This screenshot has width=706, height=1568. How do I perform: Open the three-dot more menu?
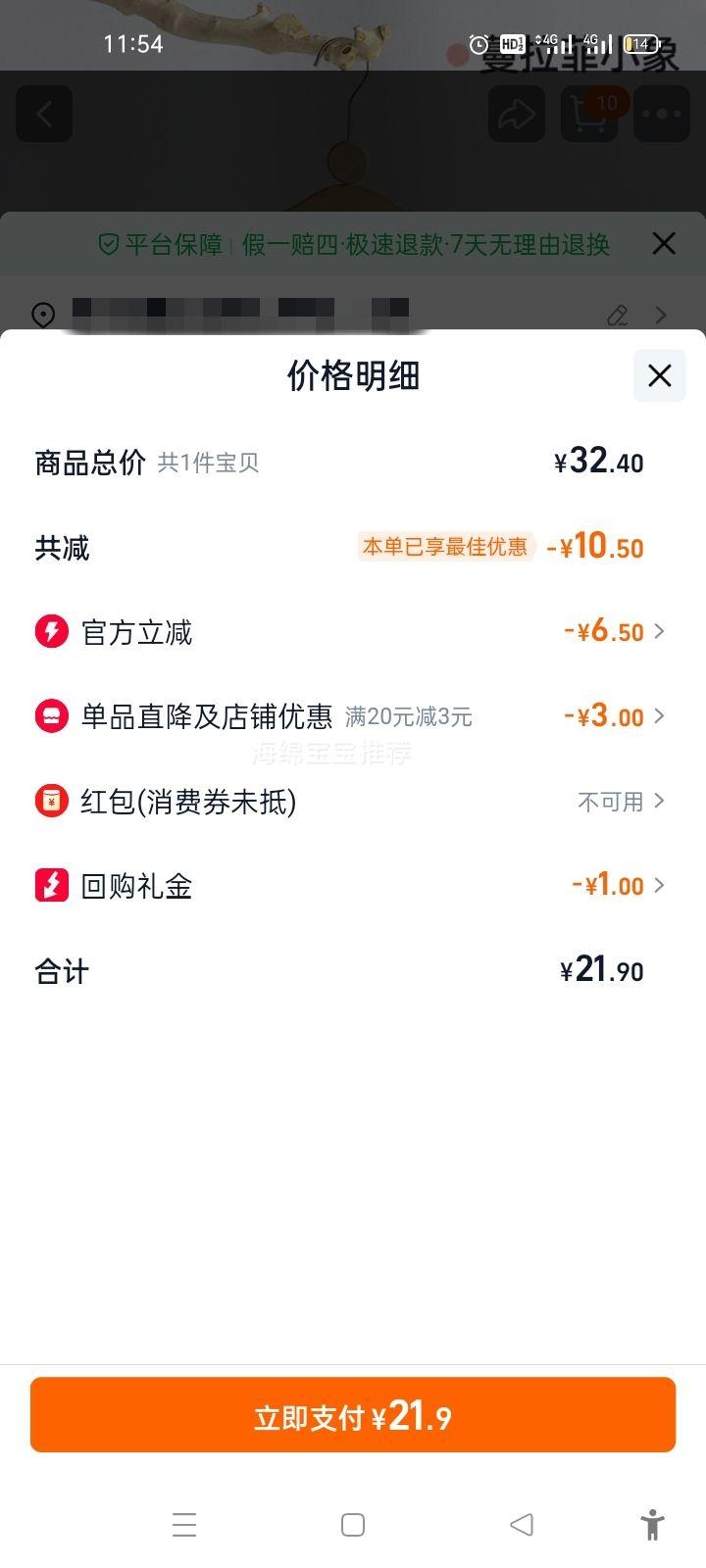pos(662,115)
